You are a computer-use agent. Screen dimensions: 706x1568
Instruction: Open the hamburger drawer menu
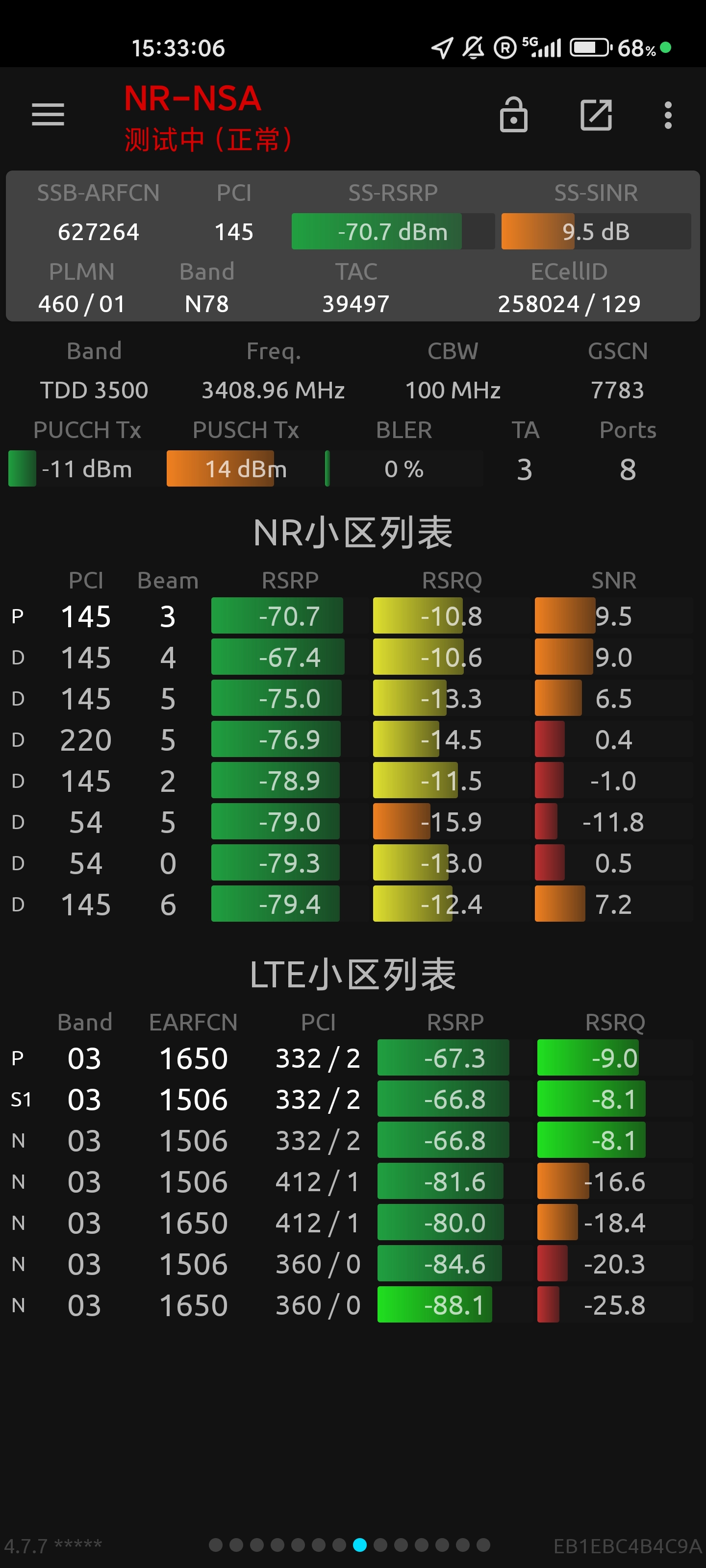click(48, 115)
